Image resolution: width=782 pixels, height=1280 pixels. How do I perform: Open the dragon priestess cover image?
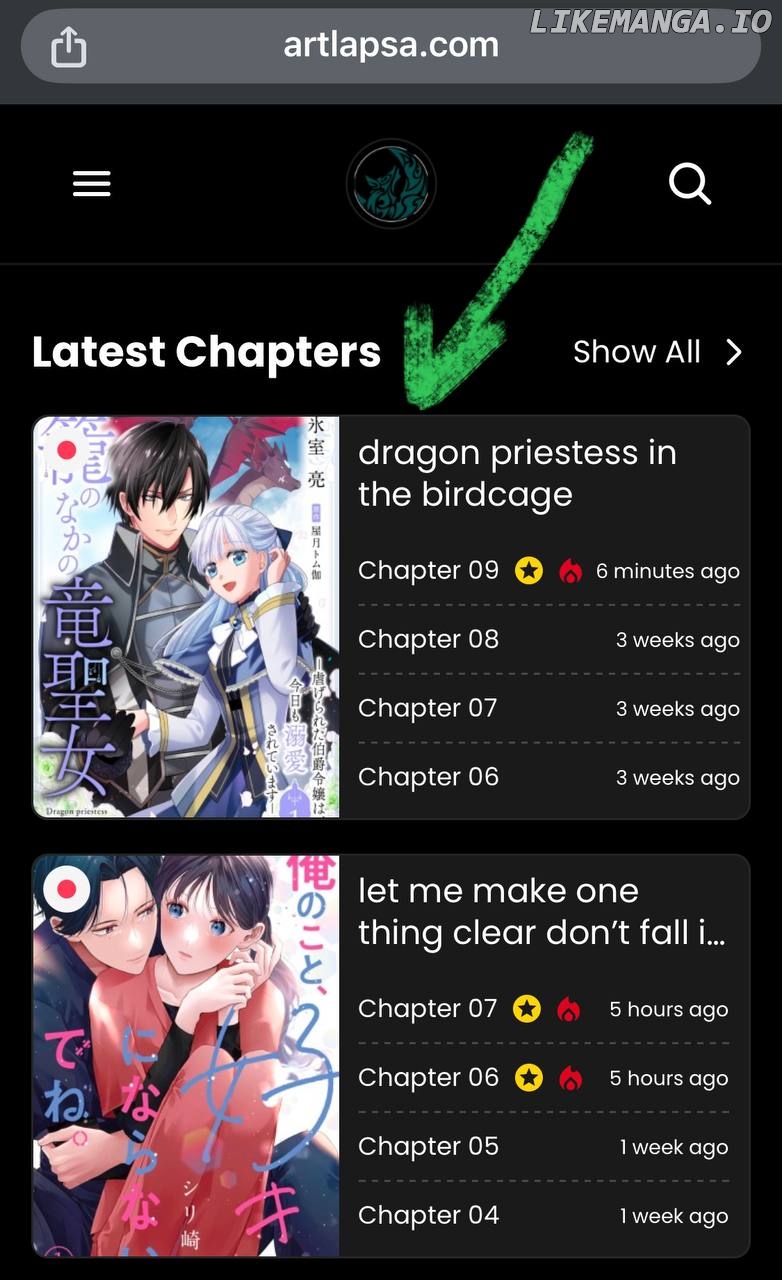(186, 616)
